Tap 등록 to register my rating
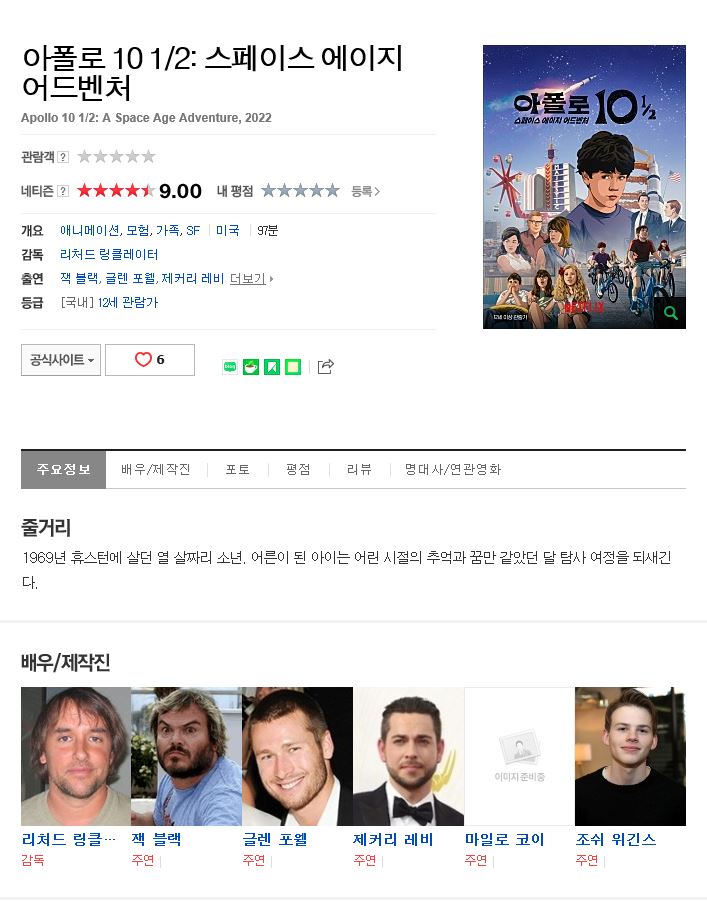707x909 pixels. [365, 191]
